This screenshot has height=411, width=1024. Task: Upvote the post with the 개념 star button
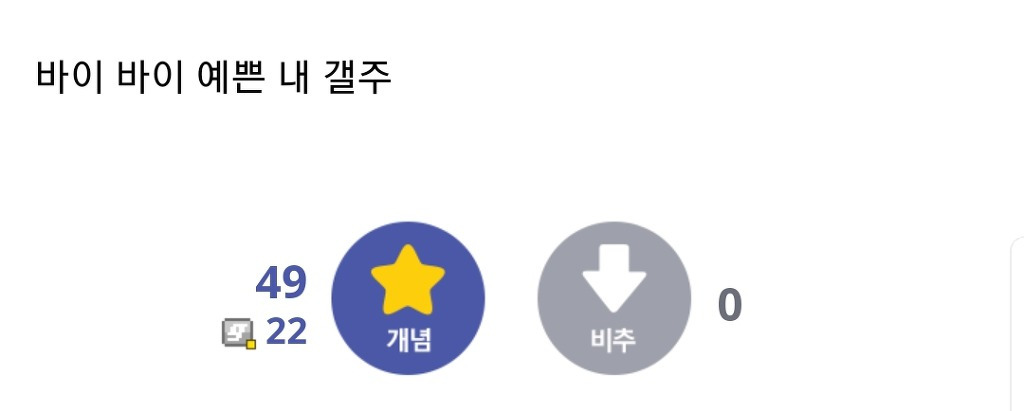(x=408, y=298)
